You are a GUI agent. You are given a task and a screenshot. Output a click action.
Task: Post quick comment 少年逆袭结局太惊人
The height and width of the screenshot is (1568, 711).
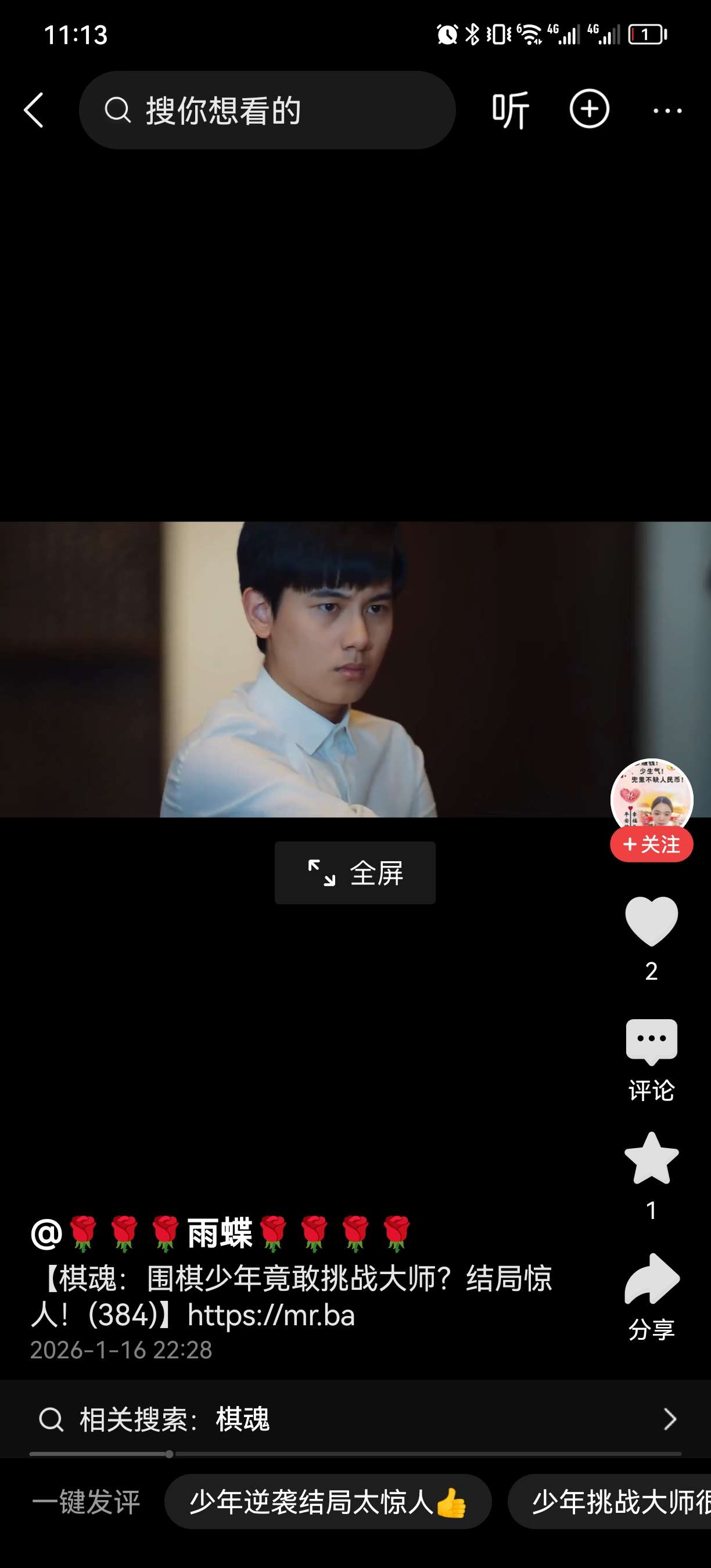[x=328, y=1502]
